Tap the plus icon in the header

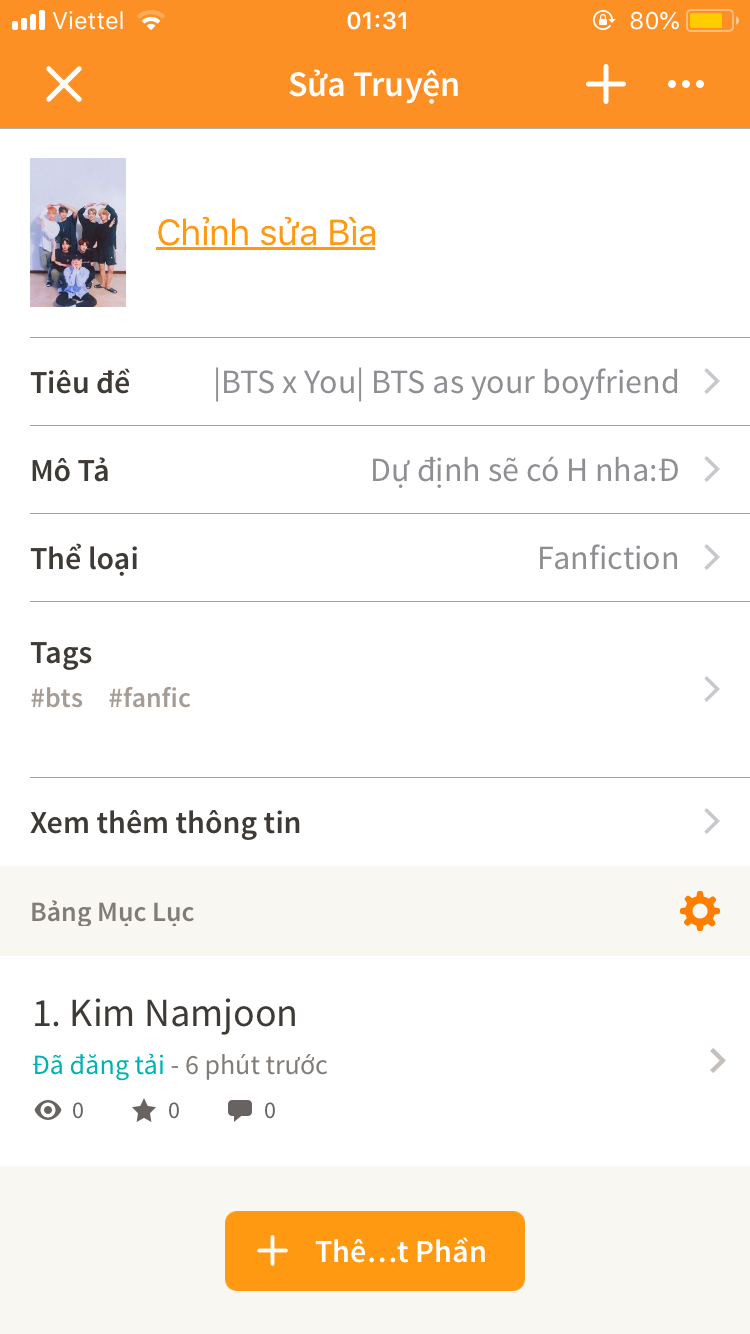pyautogui.click(x=606, y=84)
